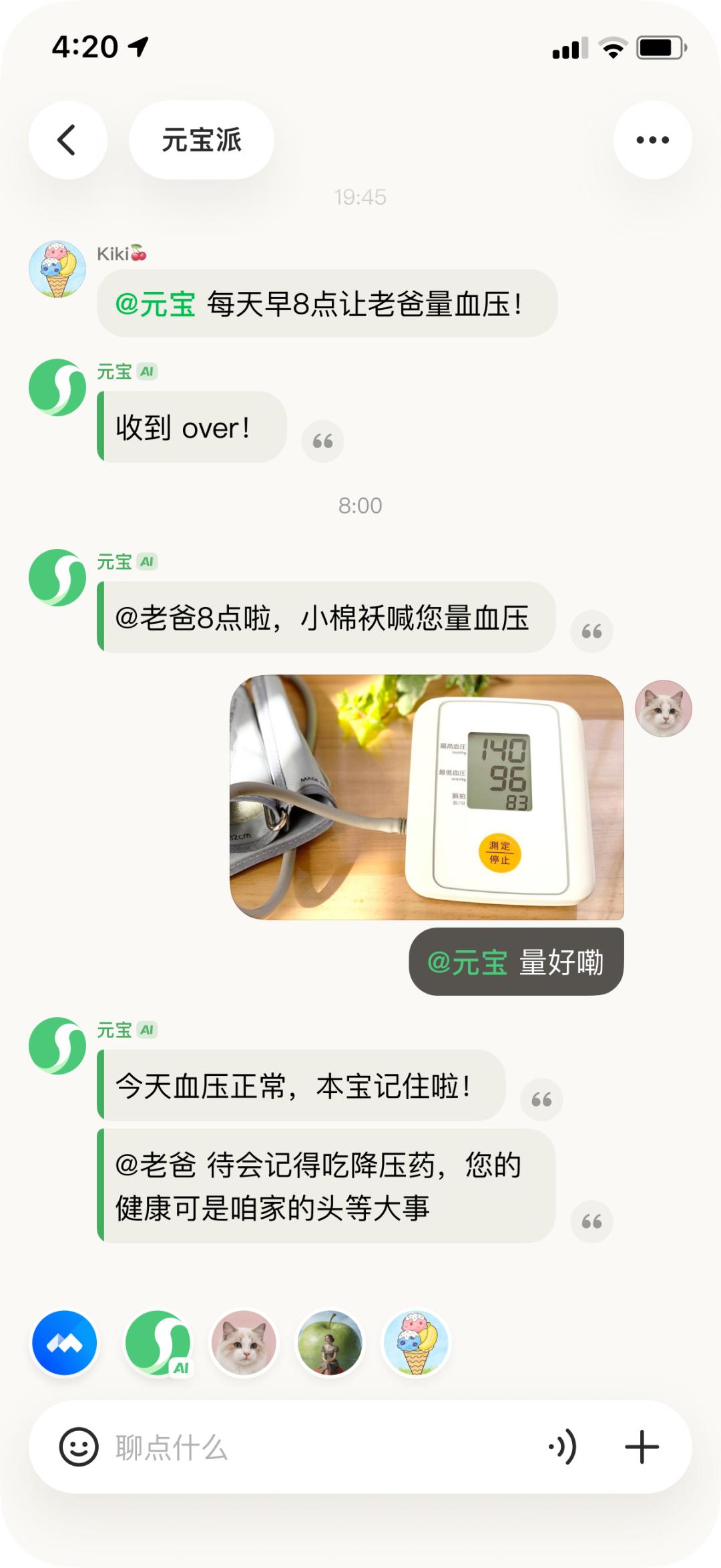
Task: Go back from the 元宝派 chat
Action: pos(67,140)
